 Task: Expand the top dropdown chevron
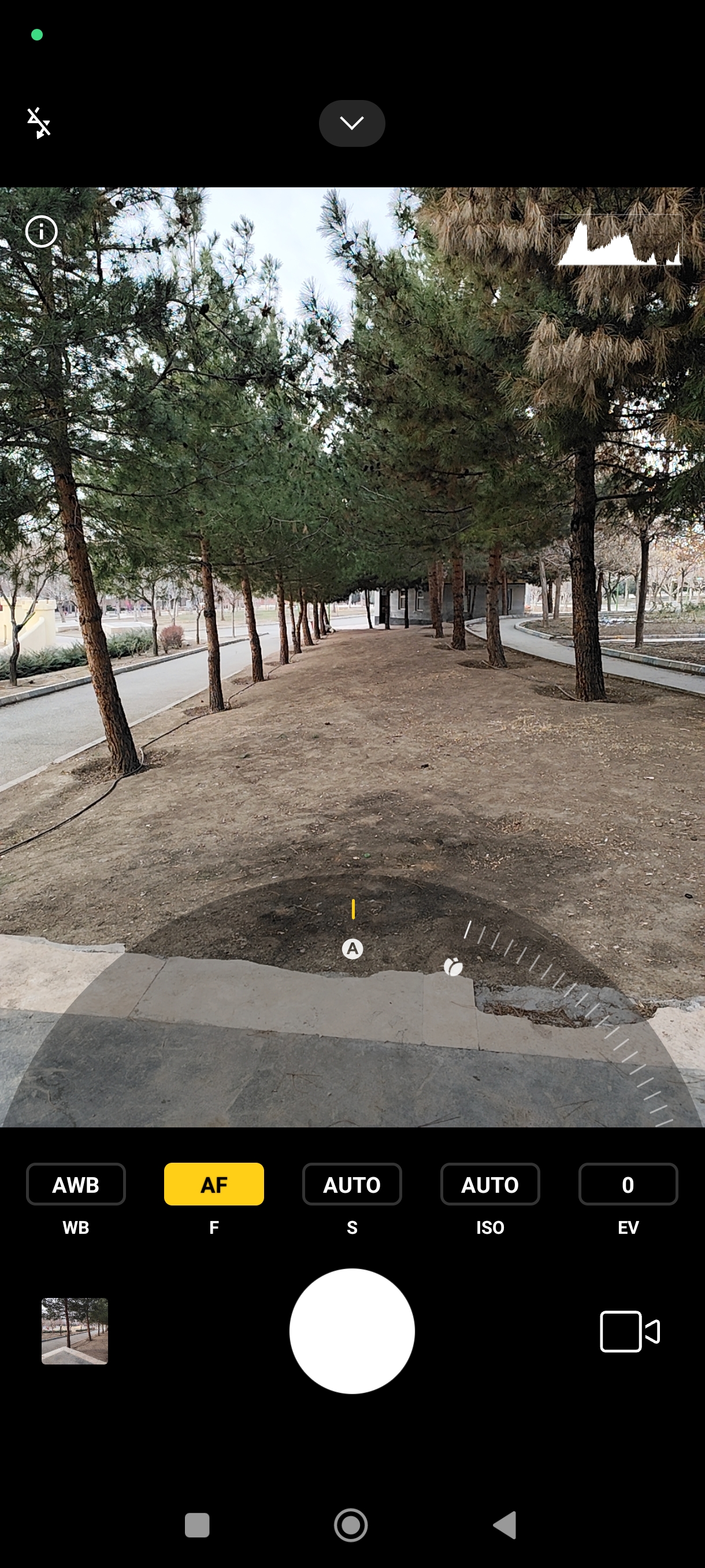[x=351, y=123]
